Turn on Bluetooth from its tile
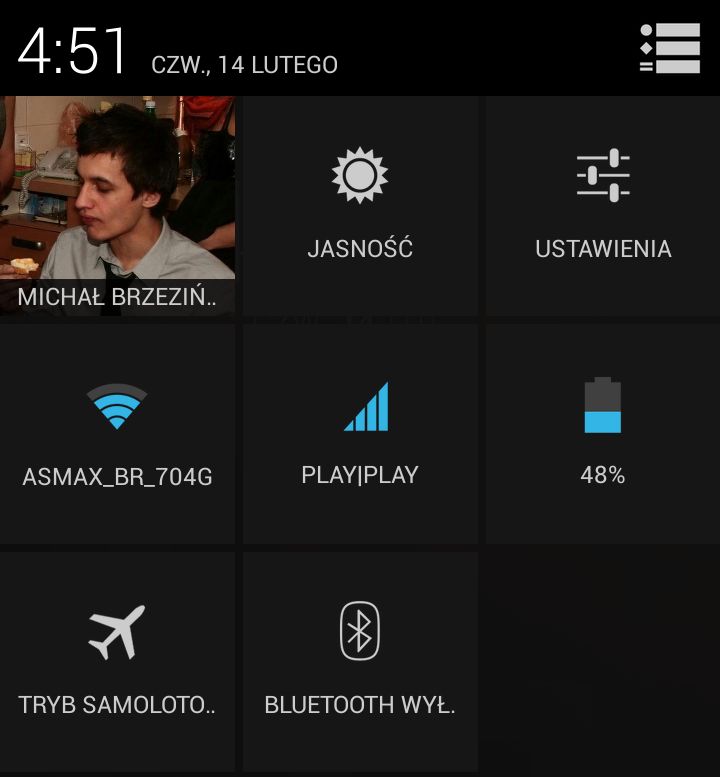The image size is (720, 777). (x=359, y=660)
